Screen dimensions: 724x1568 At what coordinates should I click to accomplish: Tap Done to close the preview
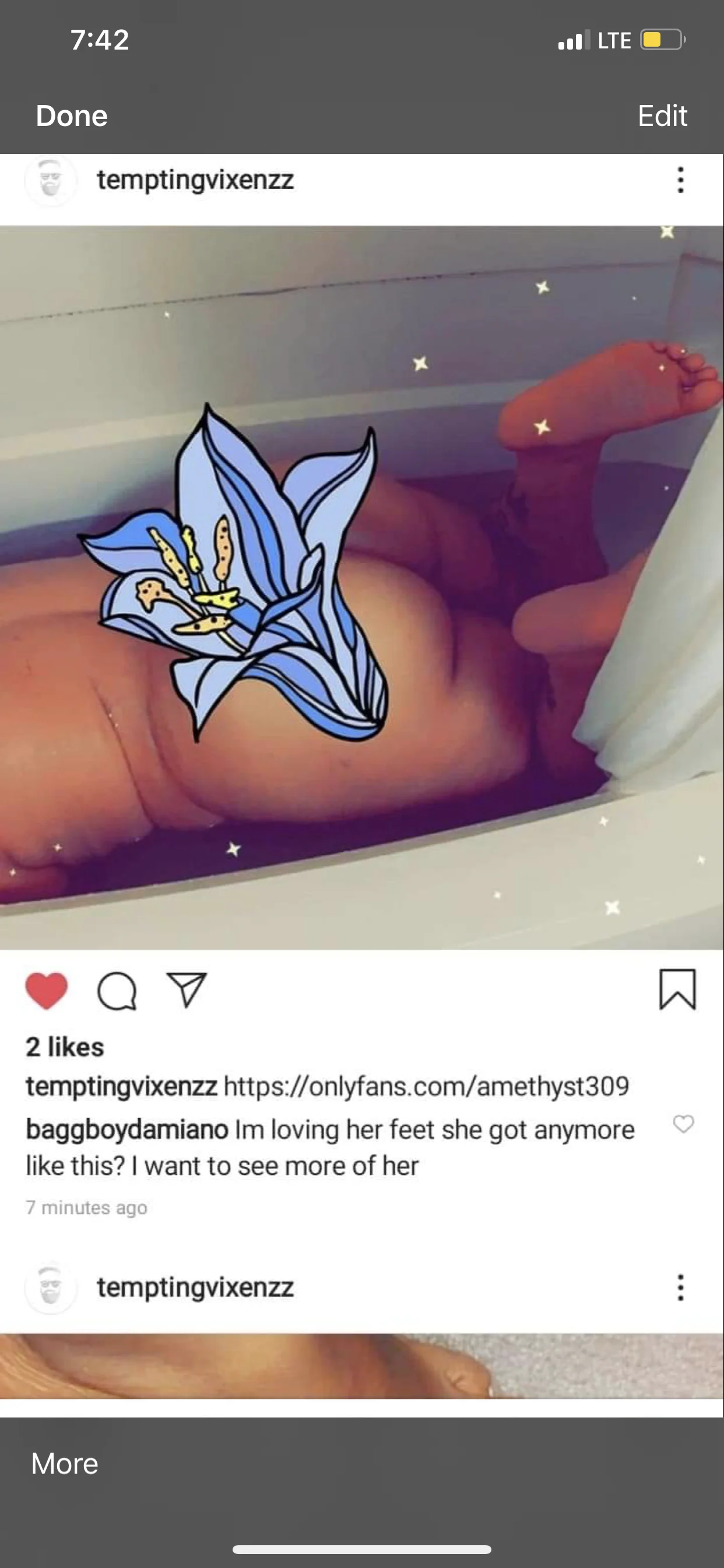[x=72, y=116]
